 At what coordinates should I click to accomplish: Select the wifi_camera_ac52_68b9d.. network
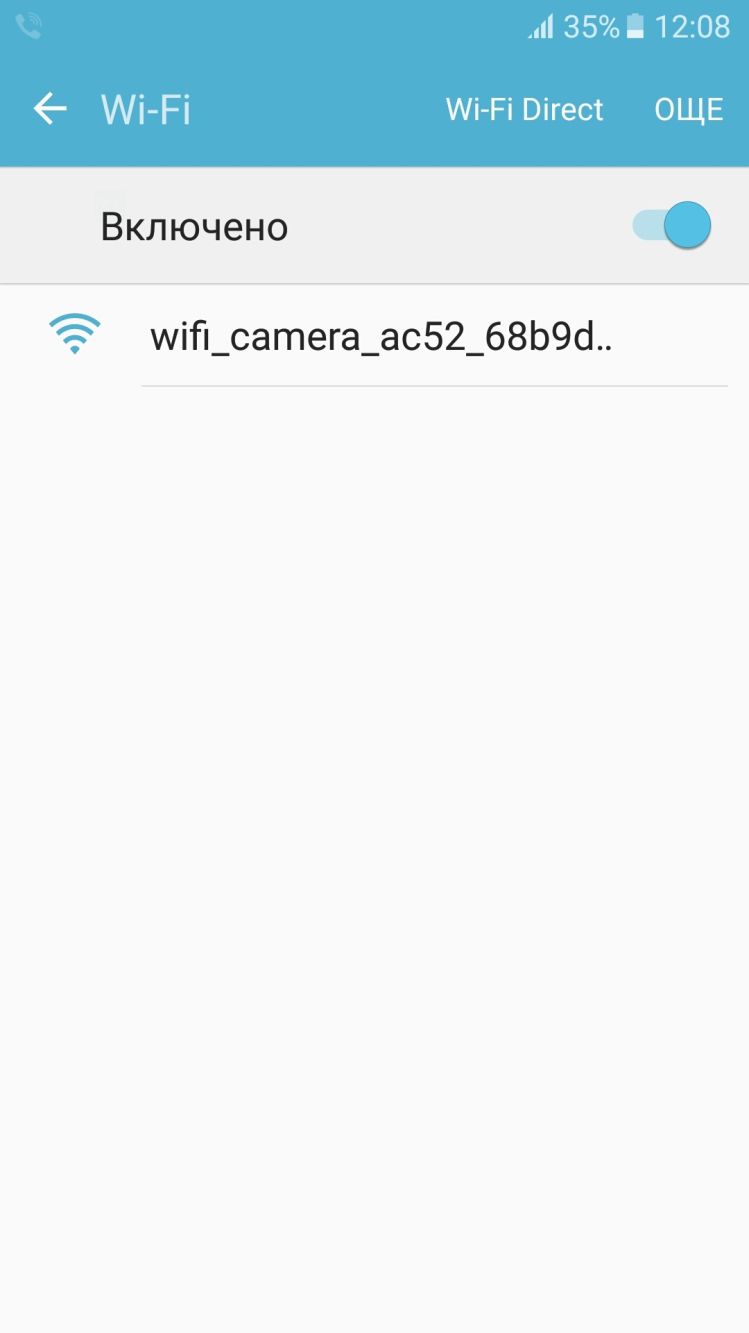[x=380, y=337]
